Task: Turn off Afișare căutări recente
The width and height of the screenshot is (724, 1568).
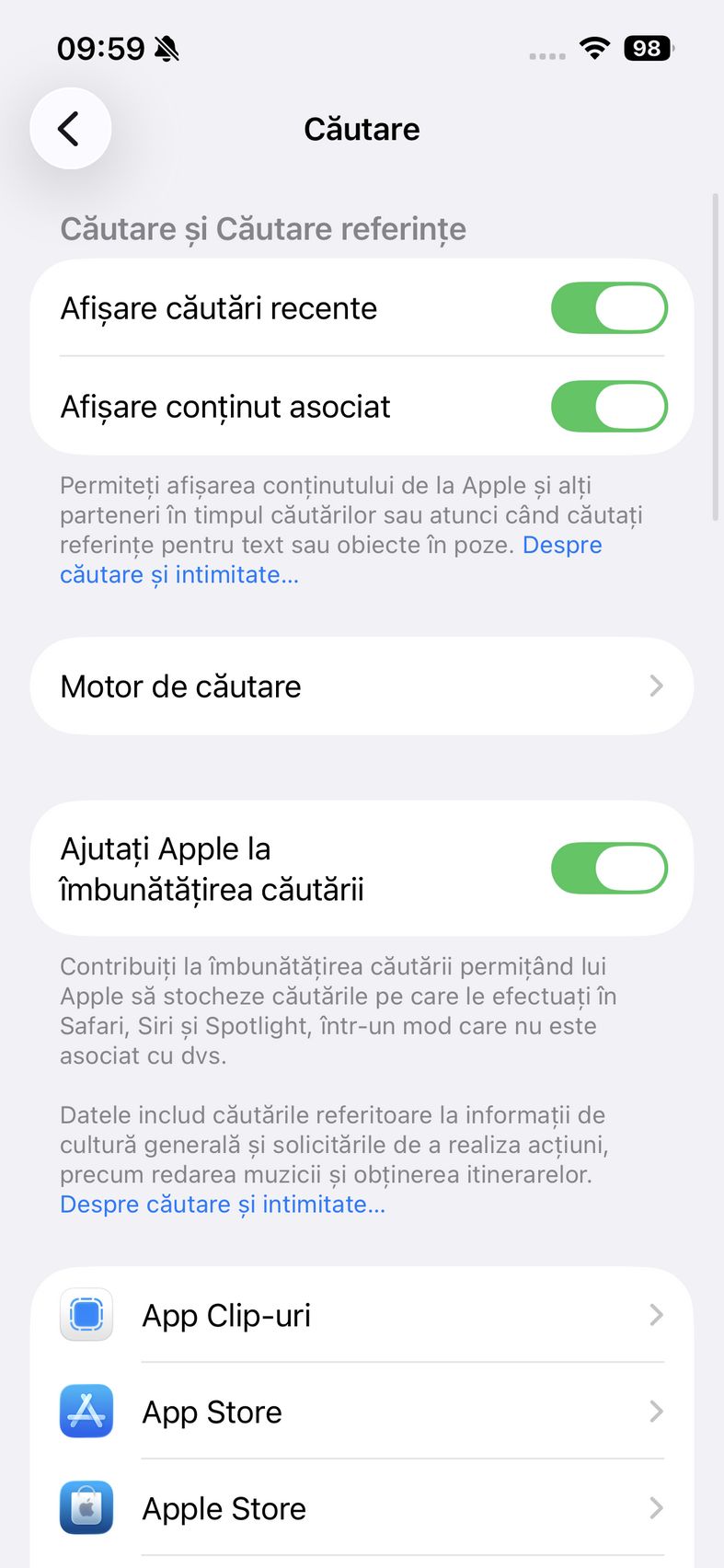Action: (x=608, y=308)
